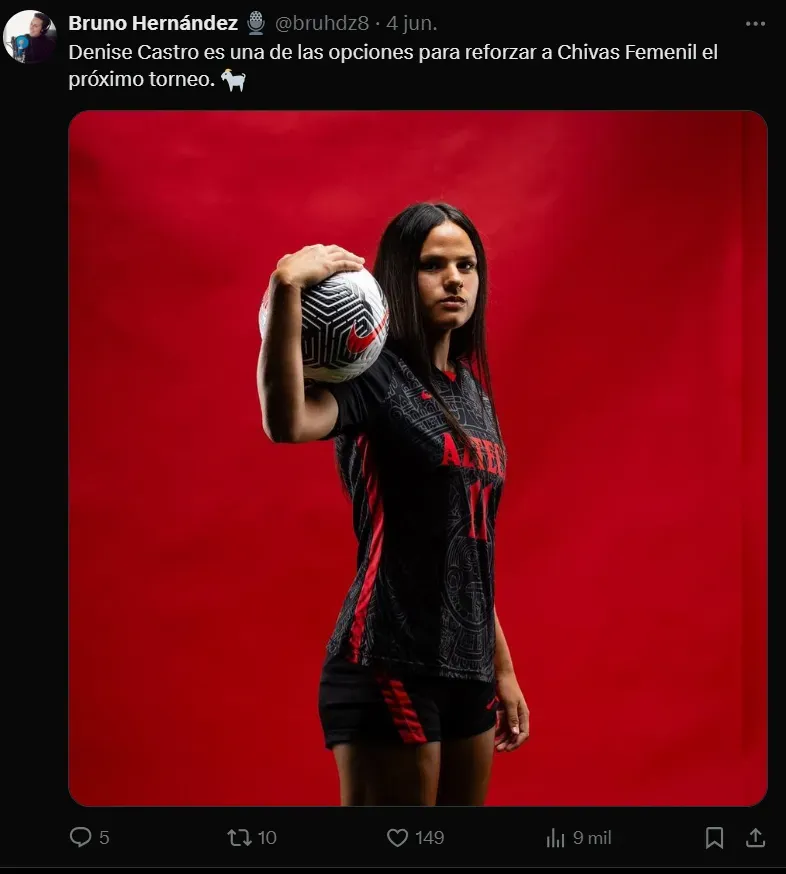The height and width of the screenshot is (874, 786).
Task: Reply to the tweet via comment icon
Action: (81, 837)
